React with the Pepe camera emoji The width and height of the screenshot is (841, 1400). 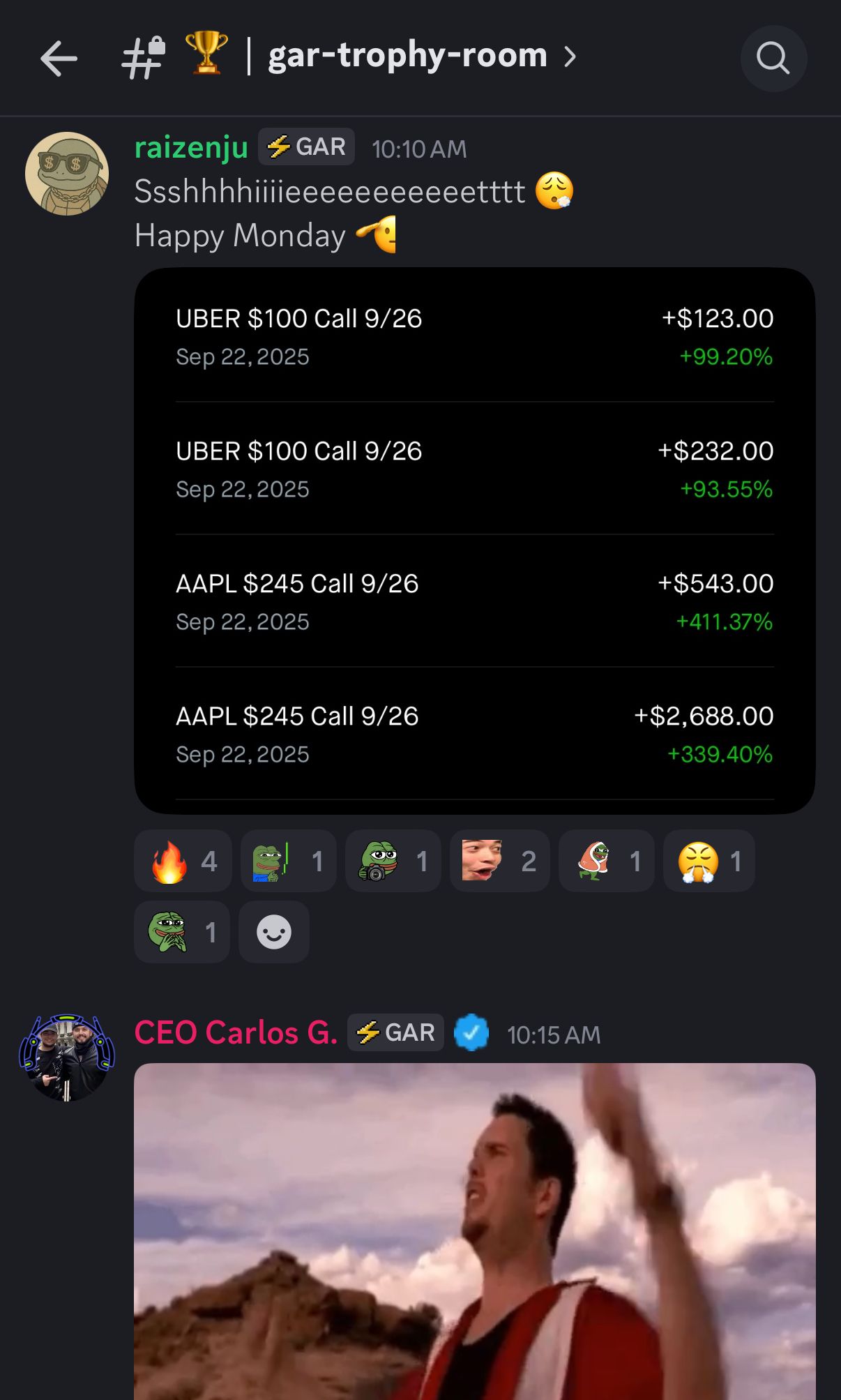pyautogui.click(x=393, y=861)
